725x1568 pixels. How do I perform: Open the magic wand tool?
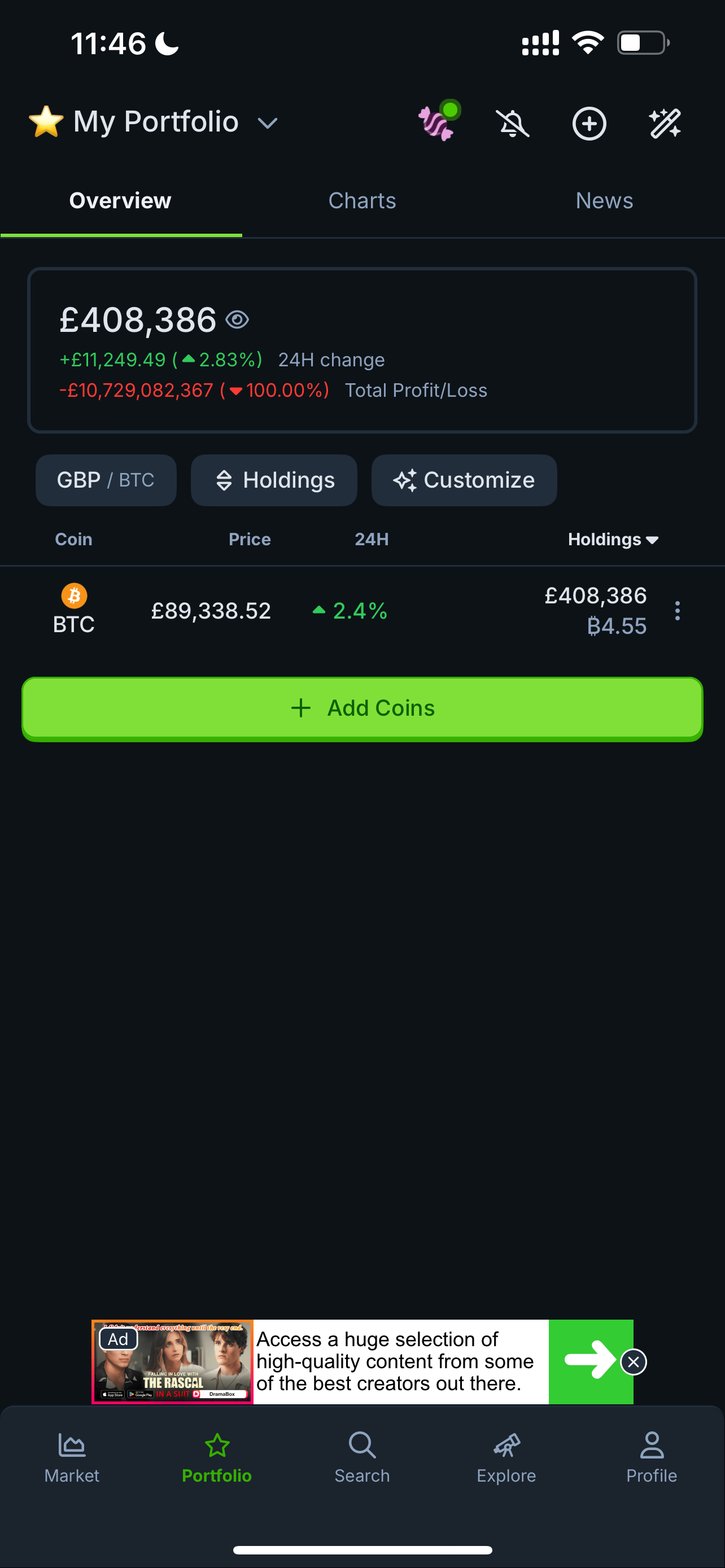click(665, 124)
